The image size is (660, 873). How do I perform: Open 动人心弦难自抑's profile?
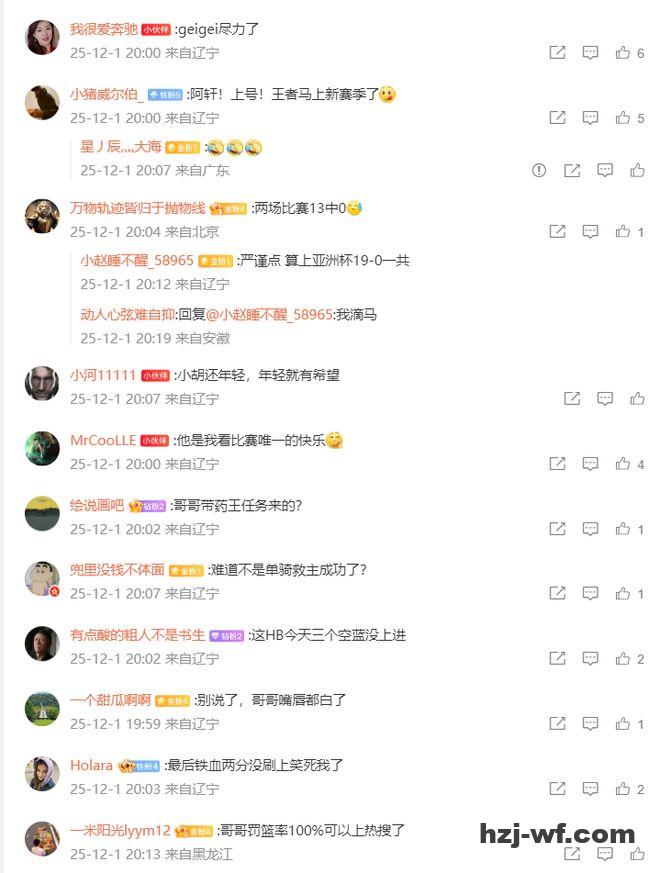point(128,314)
